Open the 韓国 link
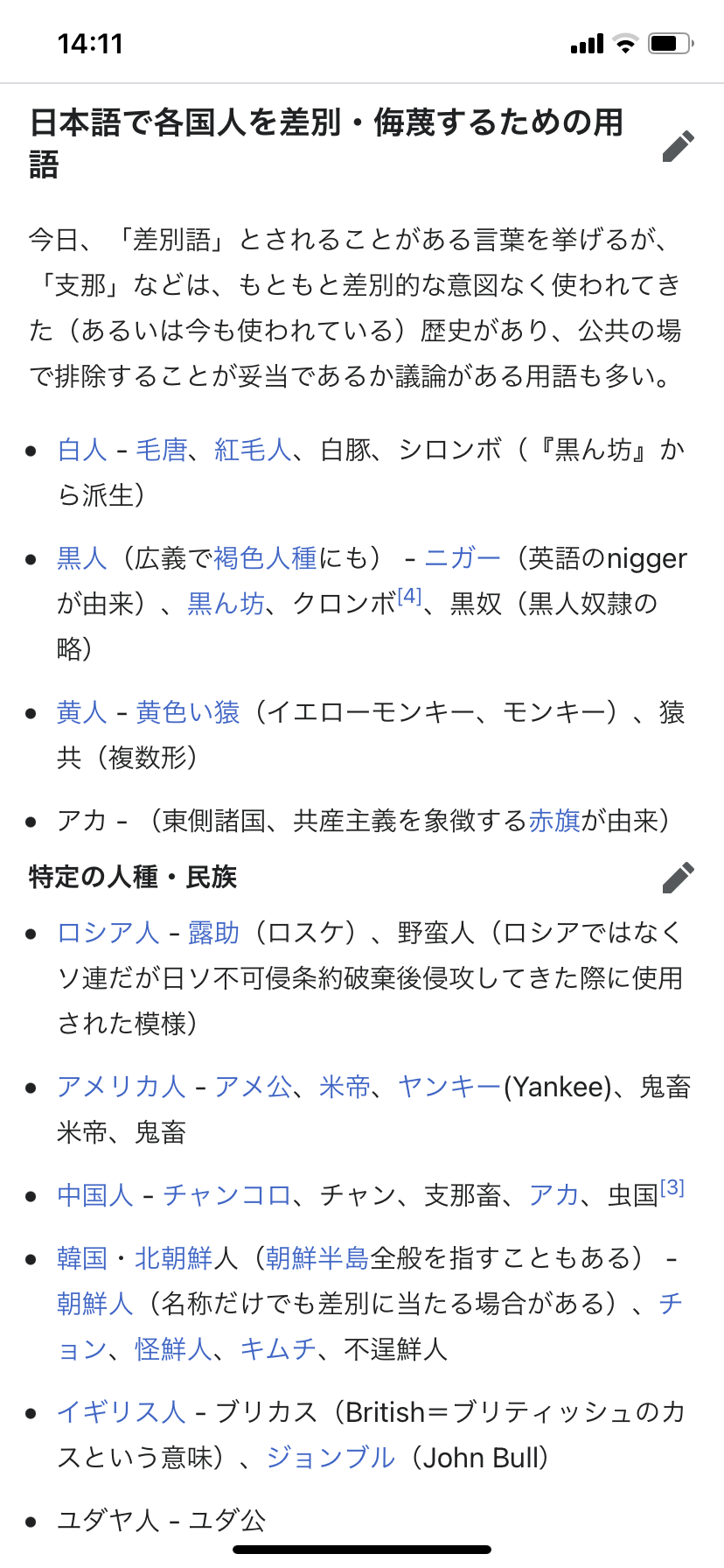 pyautogui.click(x=82, y=1258)
